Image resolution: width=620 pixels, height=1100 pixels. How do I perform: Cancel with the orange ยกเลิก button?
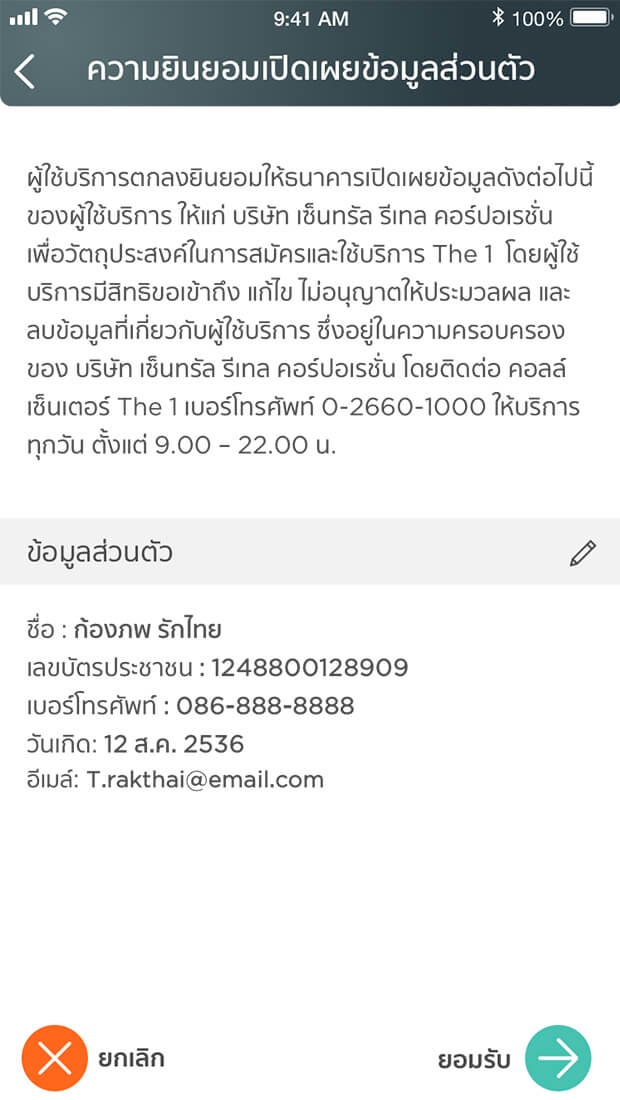point(55,1058)
